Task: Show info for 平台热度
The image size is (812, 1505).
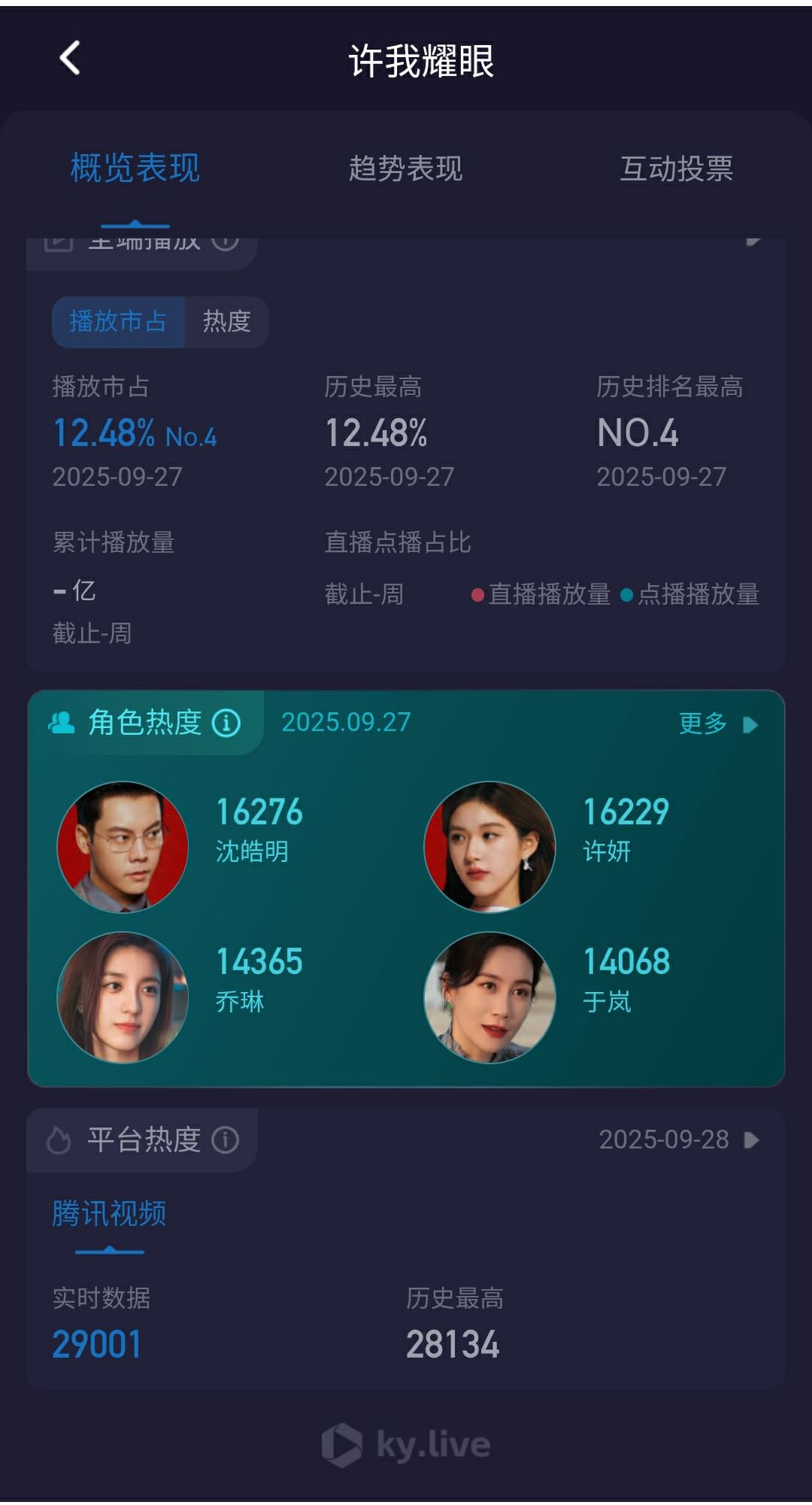Action: [x=225, y=1140]
